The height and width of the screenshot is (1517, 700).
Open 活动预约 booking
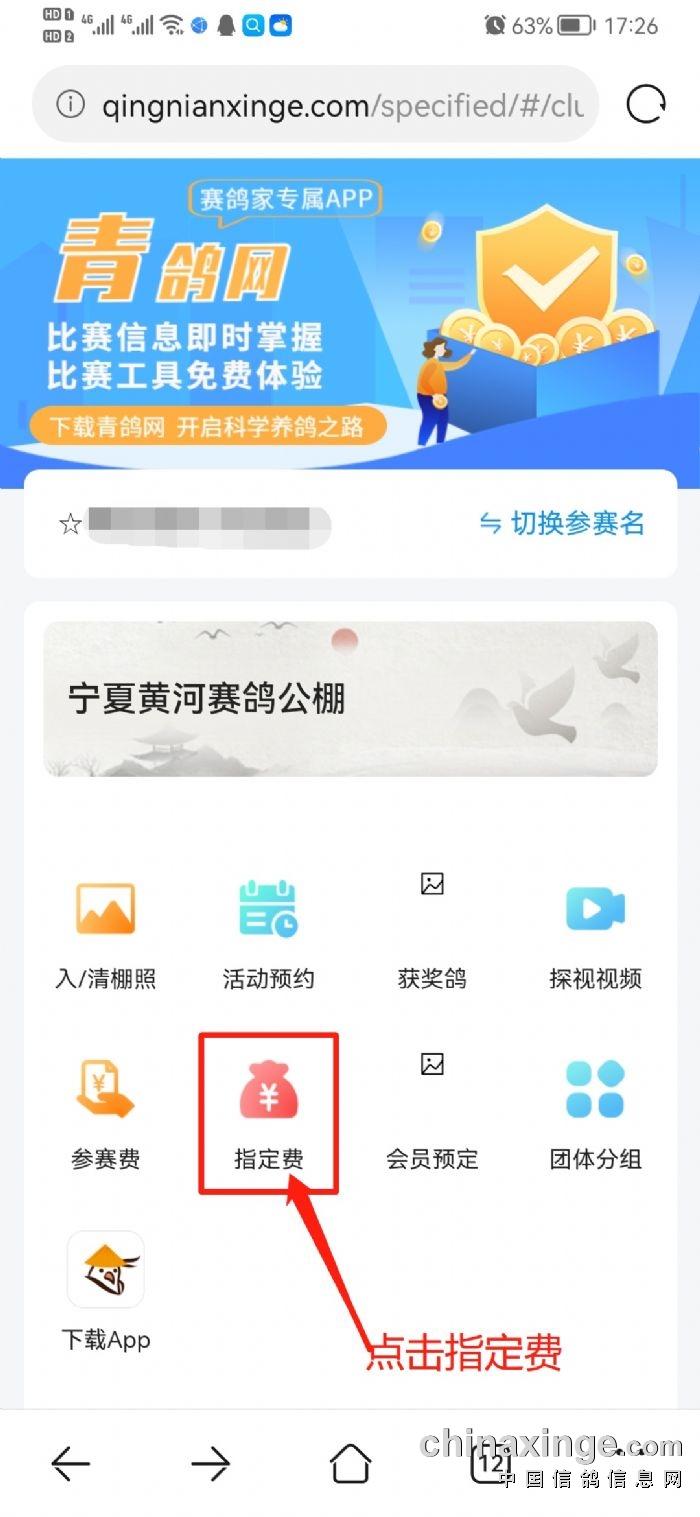[x=268, y=932]
